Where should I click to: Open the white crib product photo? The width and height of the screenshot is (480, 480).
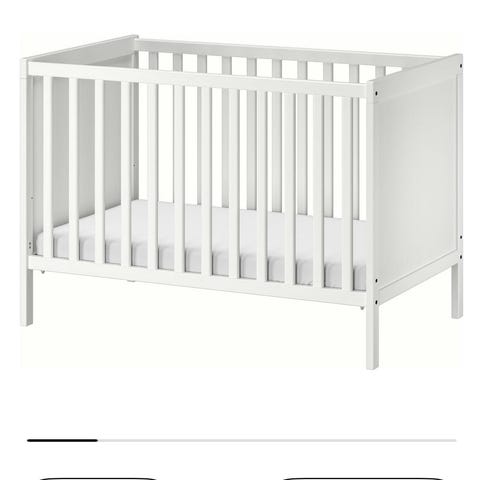click(241, 202)
